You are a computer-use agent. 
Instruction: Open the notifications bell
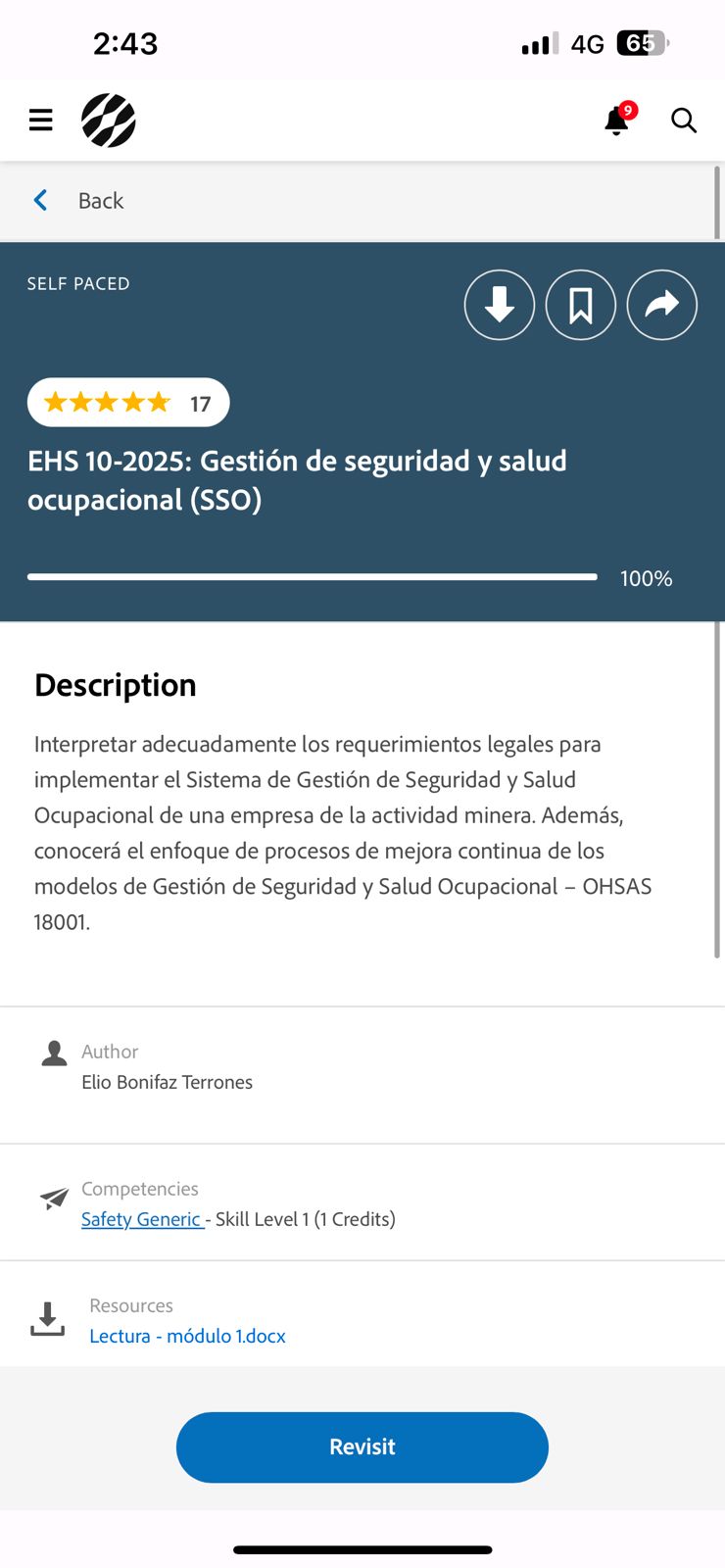616,121
